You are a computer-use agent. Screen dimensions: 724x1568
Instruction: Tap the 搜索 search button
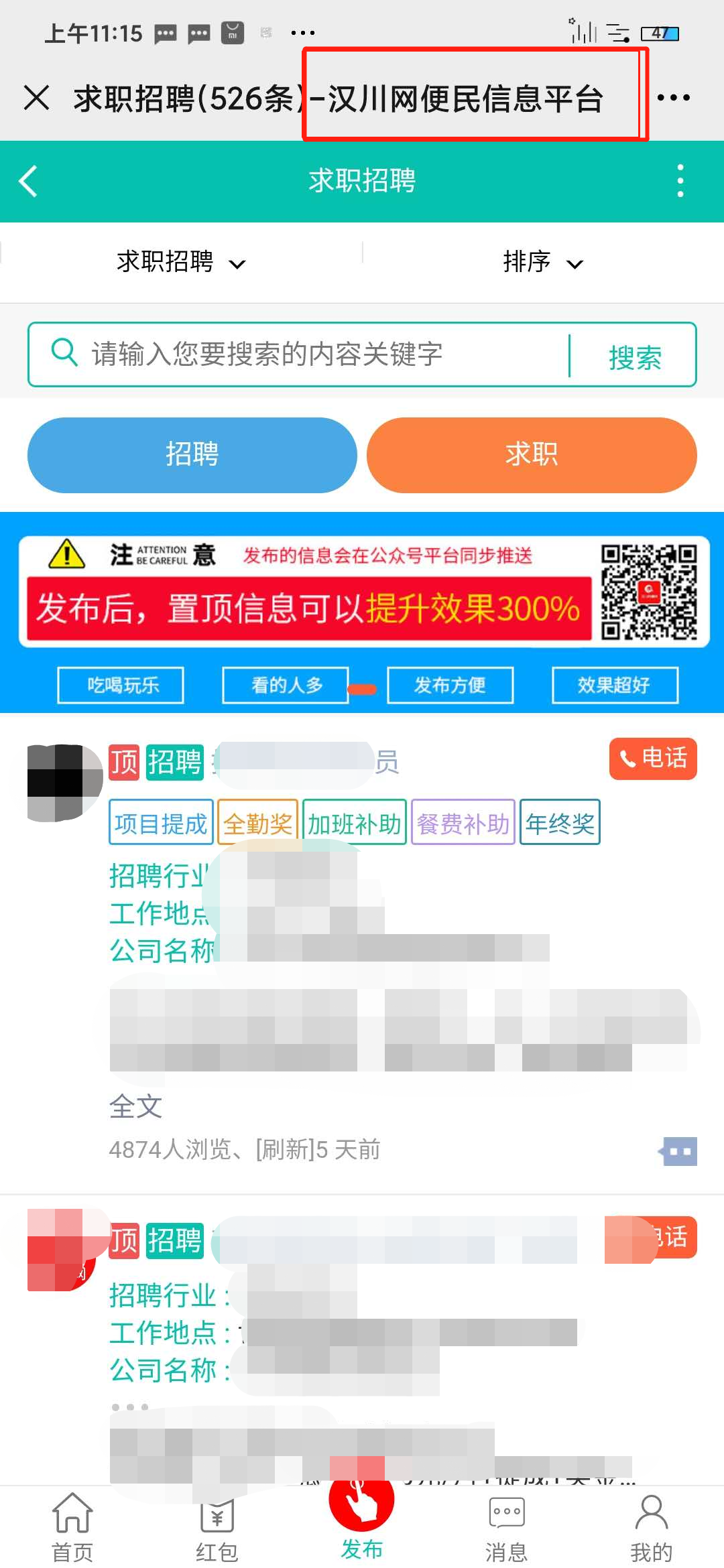[634, 356]
